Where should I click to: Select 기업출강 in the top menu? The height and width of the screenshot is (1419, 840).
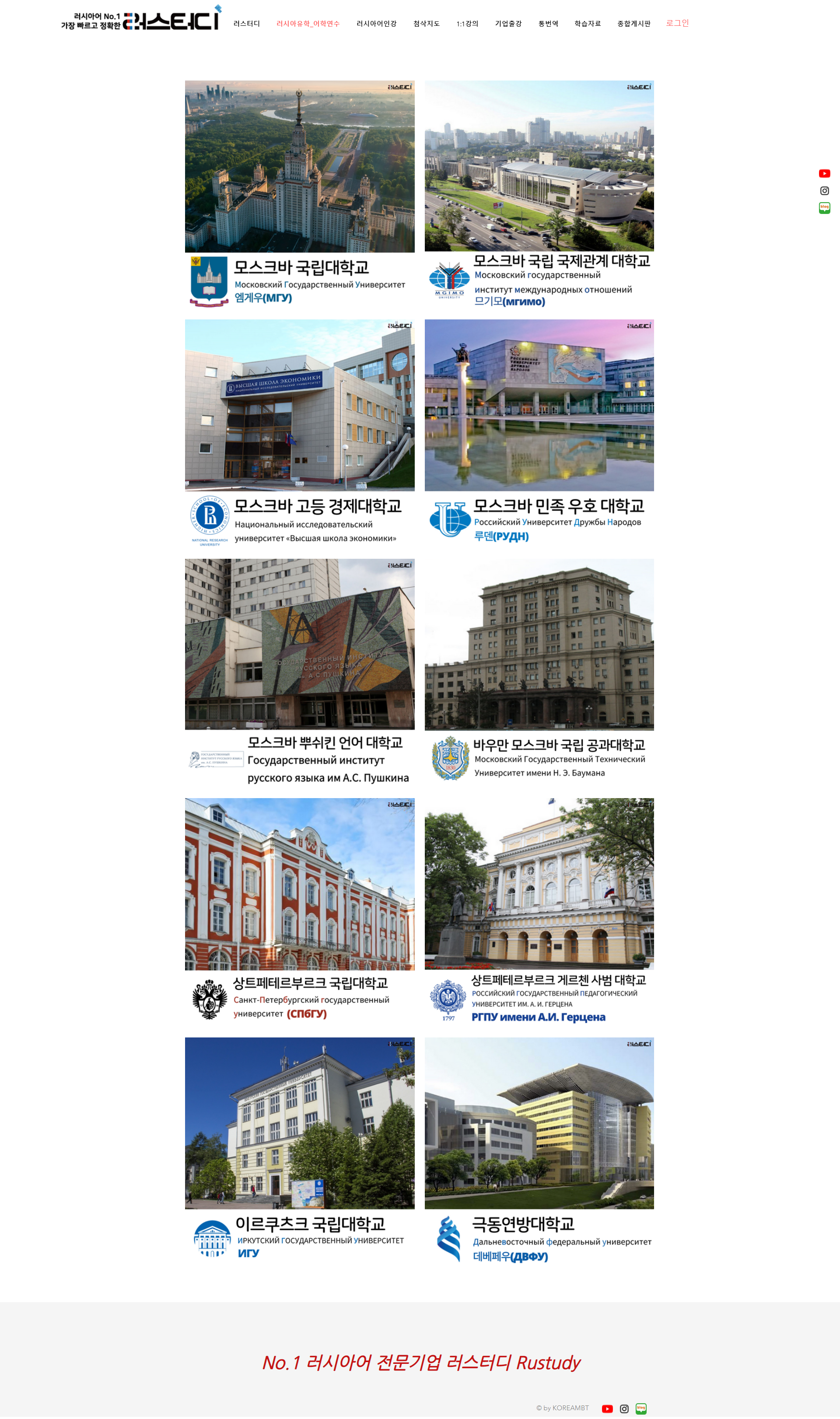tap(508, 24)
